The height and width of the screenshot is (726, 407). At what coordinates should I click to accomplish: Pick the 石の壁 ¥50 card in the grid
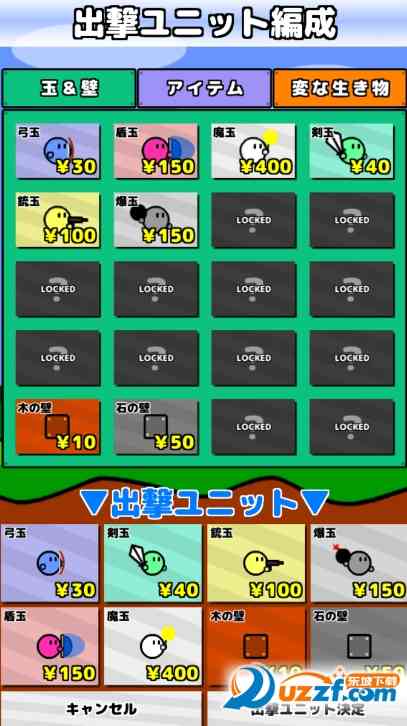(x=156, y=427)
